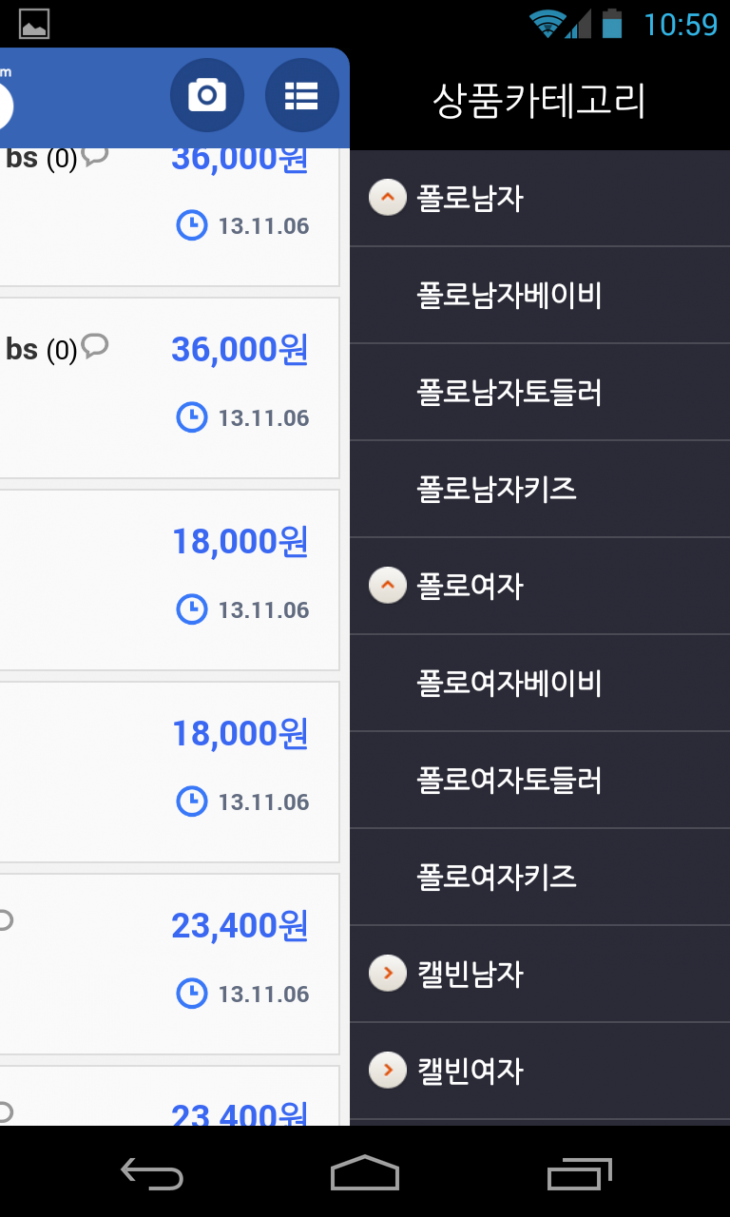Select the 폴로남자토들러 subcategory
730x1217 pixels.
point(509,393)
